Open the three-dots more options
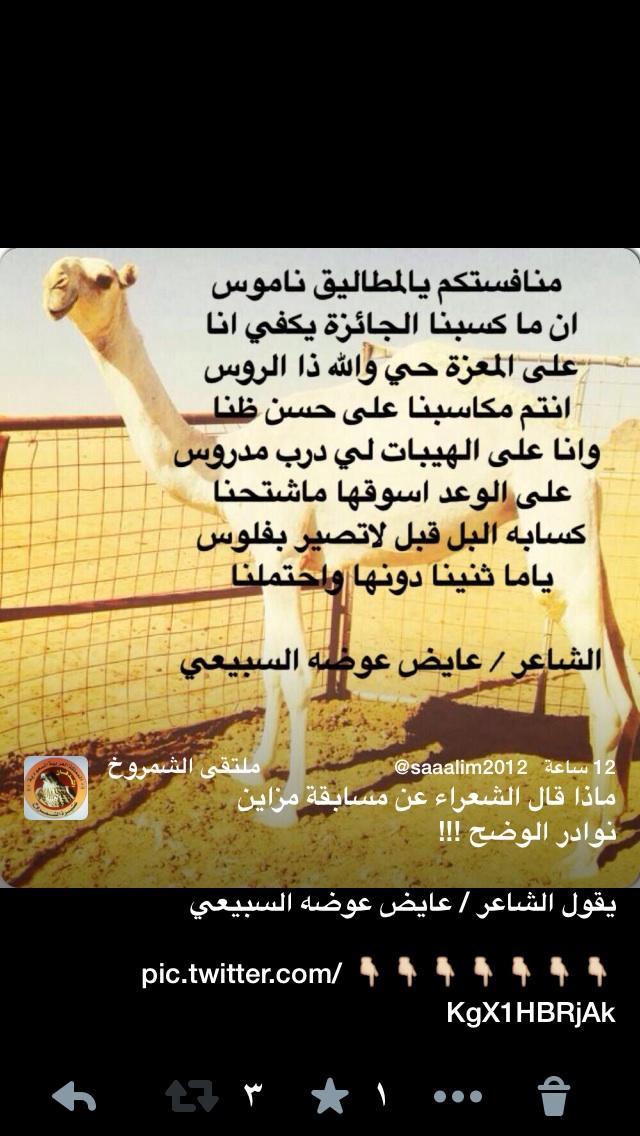640x1136 pixels. (x=457, y=1097)
